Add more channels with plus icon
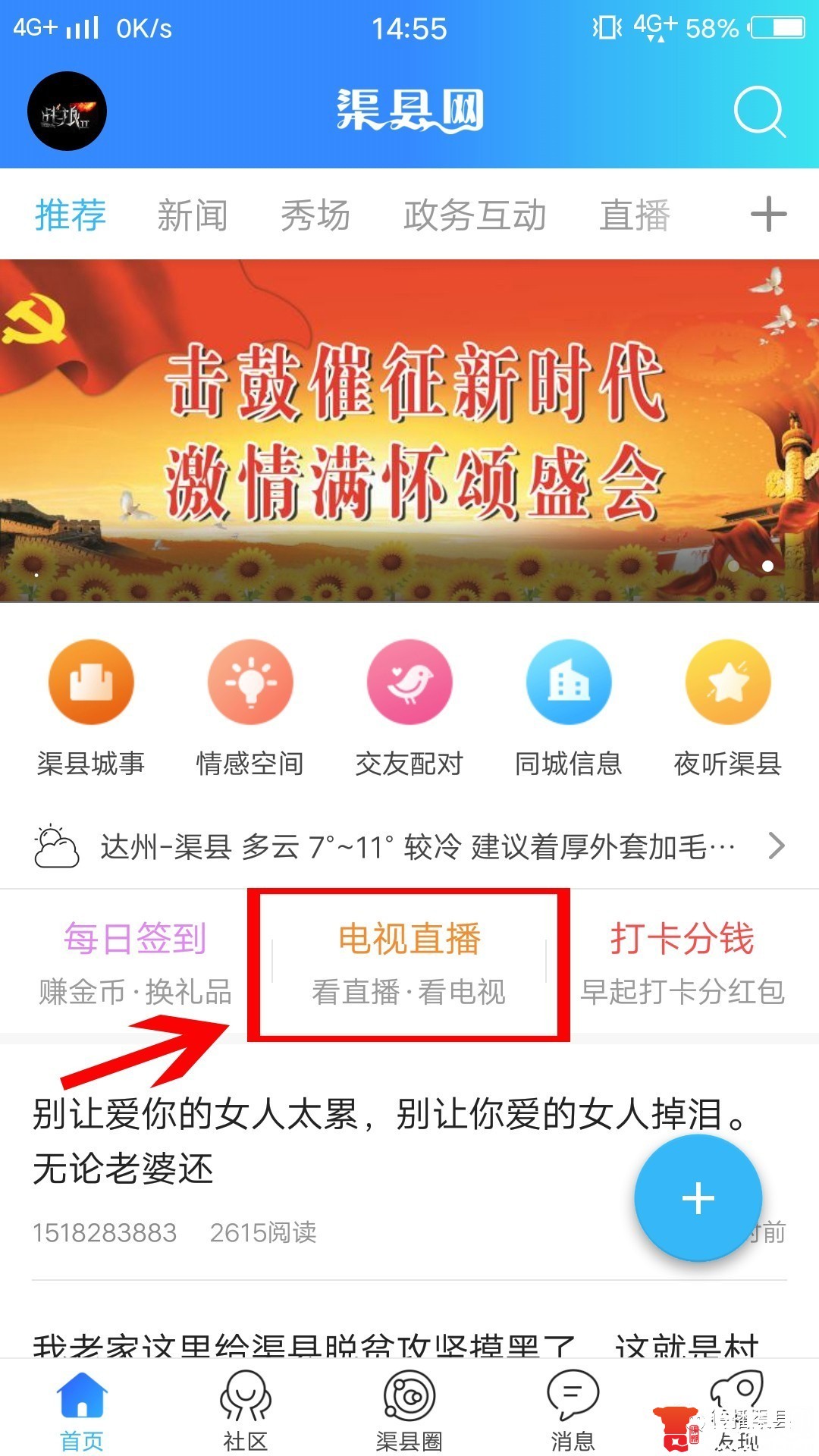Viewport: 819px width, 1456px height. (768, 214)
